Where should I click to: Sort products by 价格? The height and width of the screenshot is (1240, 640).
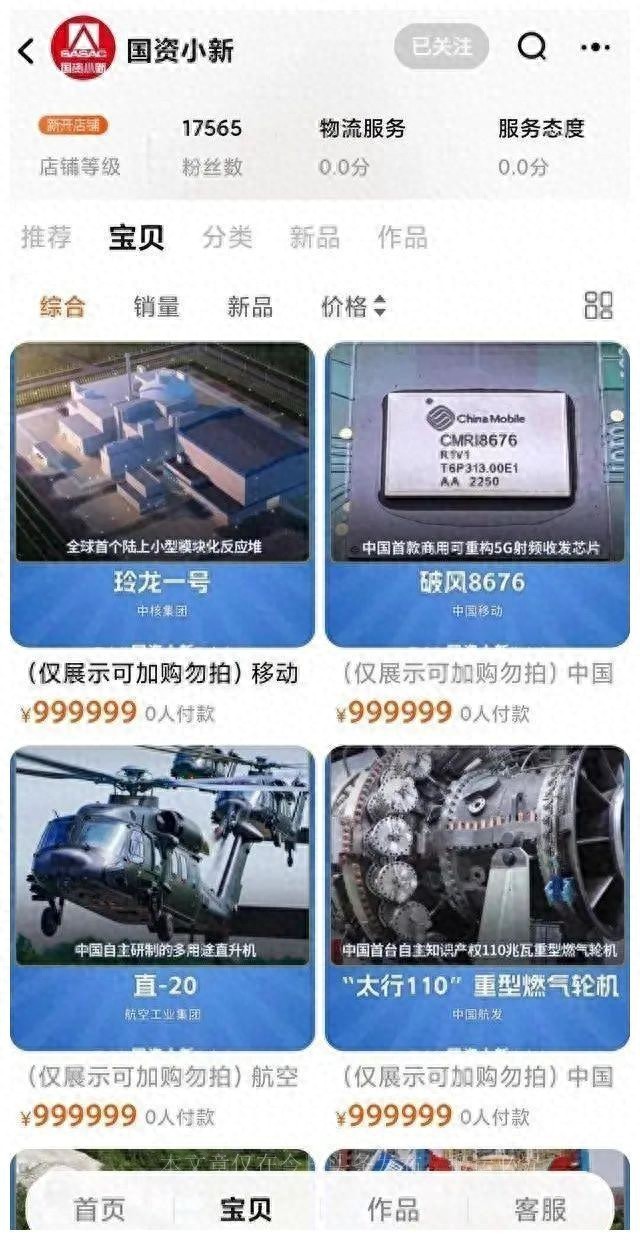[352, 306]
